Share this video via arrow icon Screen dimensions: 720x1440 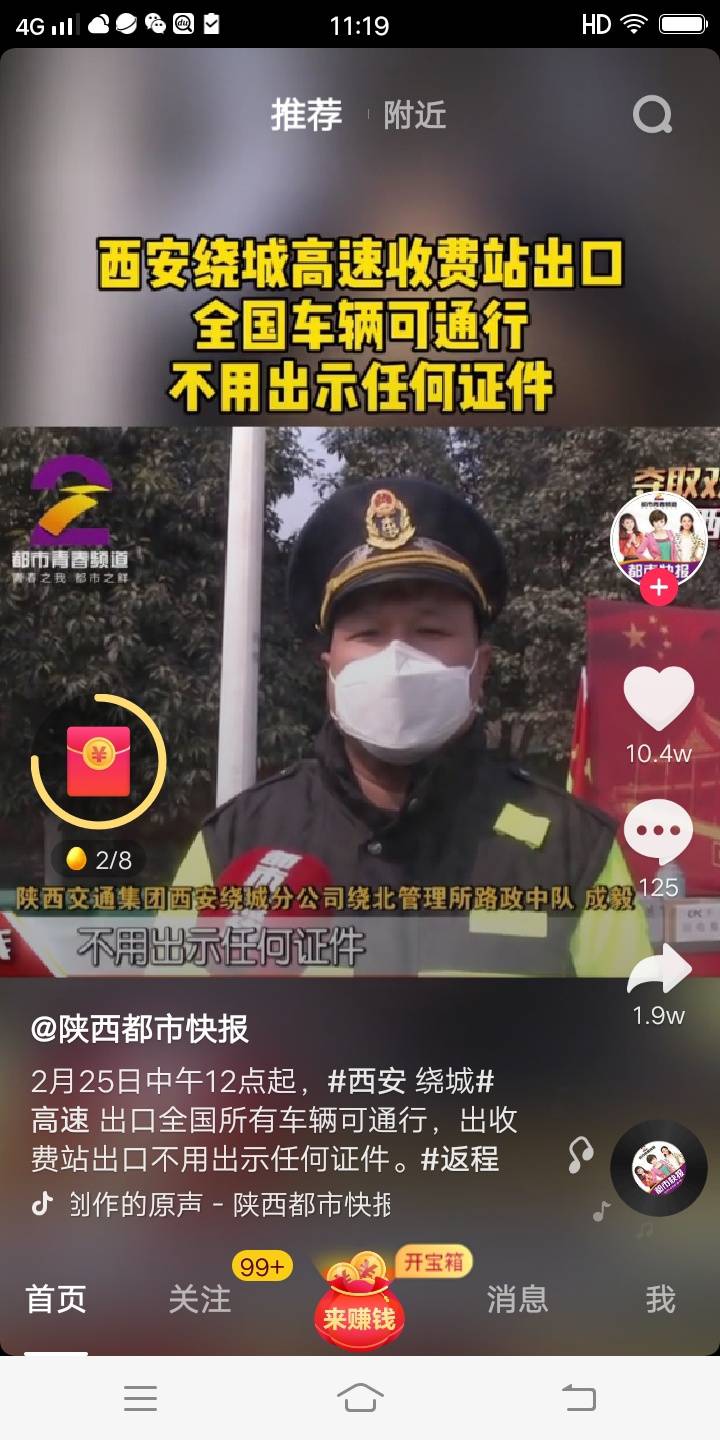(659, 970)
